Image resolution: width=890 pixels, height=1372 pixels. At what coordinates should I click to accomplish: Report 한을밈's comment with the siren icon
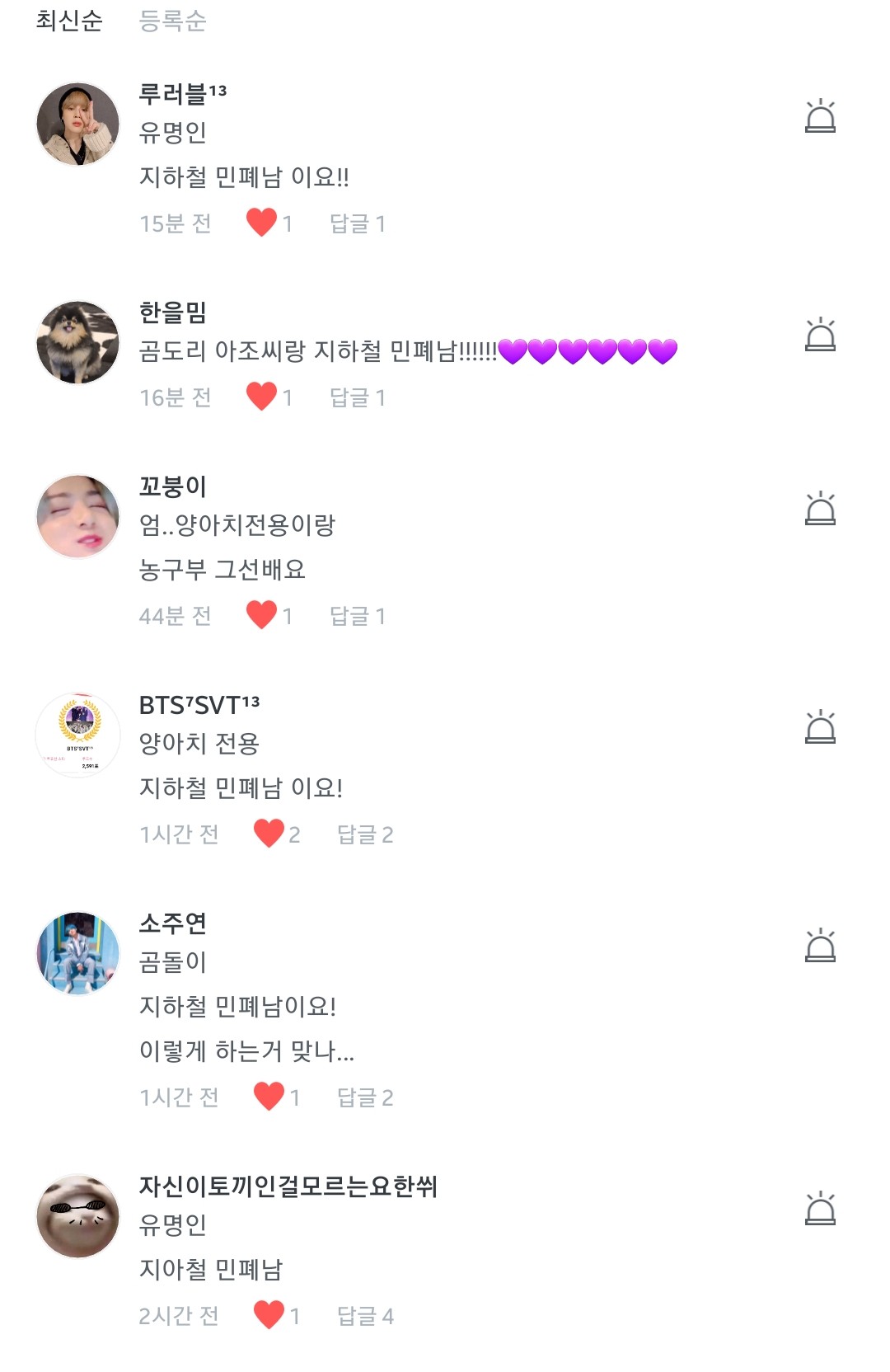click(x=820, y=336)
